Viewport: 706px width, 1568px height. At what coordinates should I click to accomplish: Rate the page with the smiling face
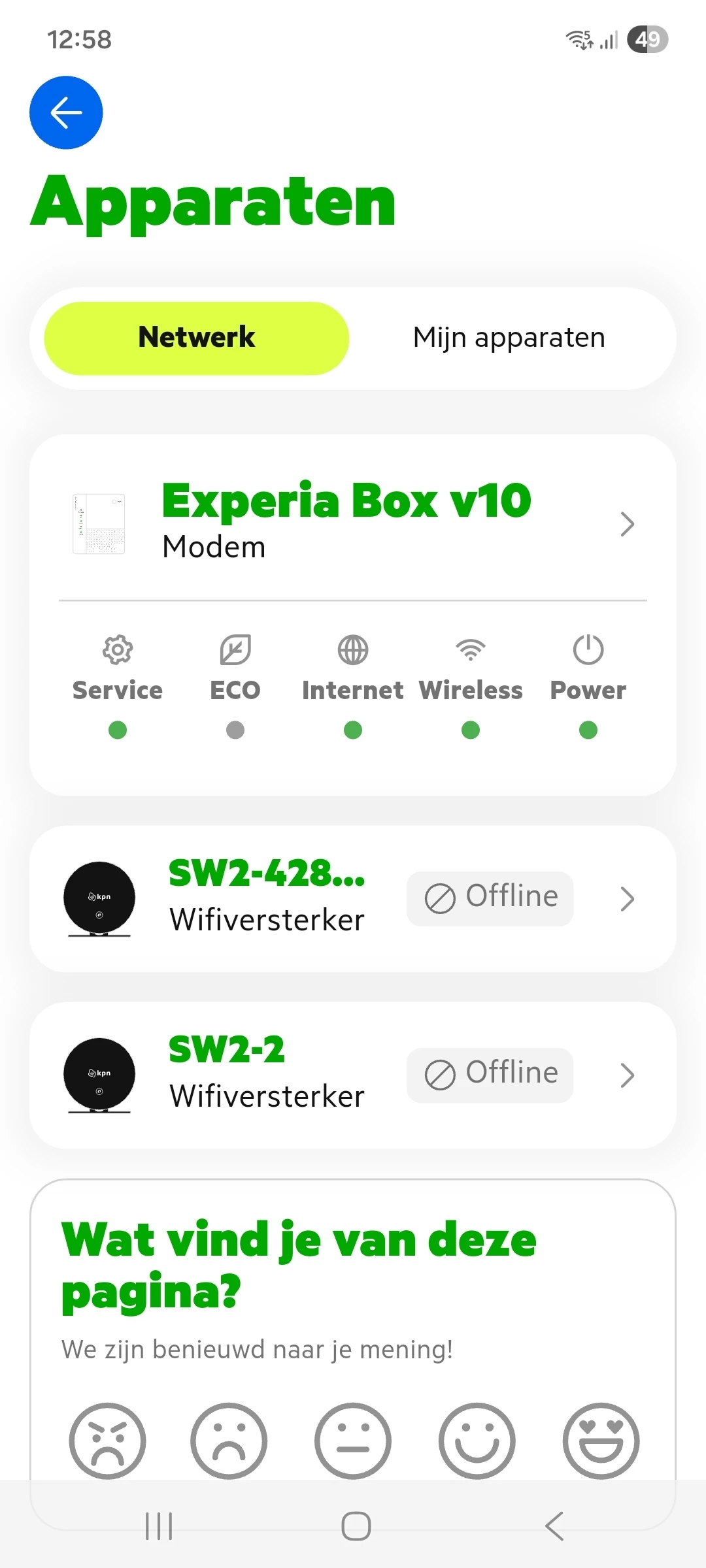click(477, 1440)
